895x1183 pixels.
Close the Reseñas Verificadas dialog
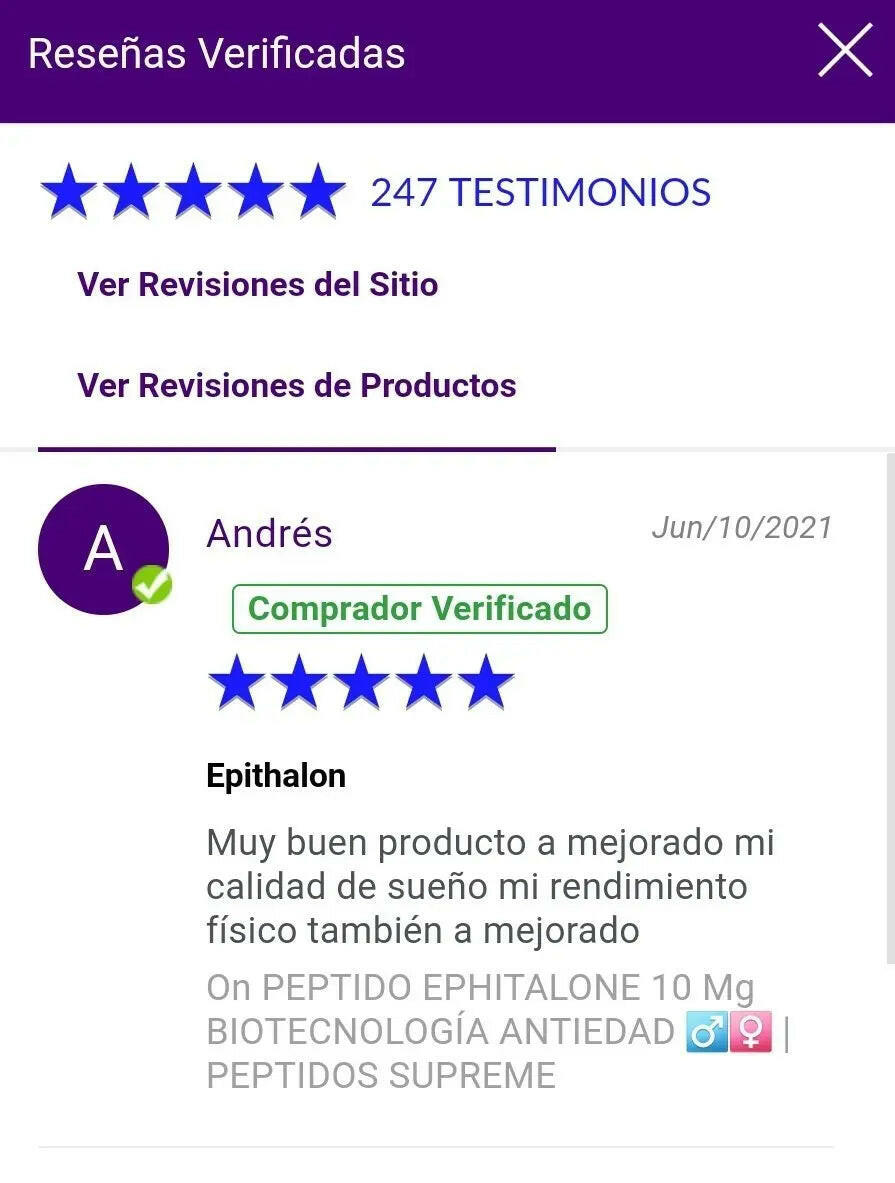pyautogui.click(x=845, y=50)
